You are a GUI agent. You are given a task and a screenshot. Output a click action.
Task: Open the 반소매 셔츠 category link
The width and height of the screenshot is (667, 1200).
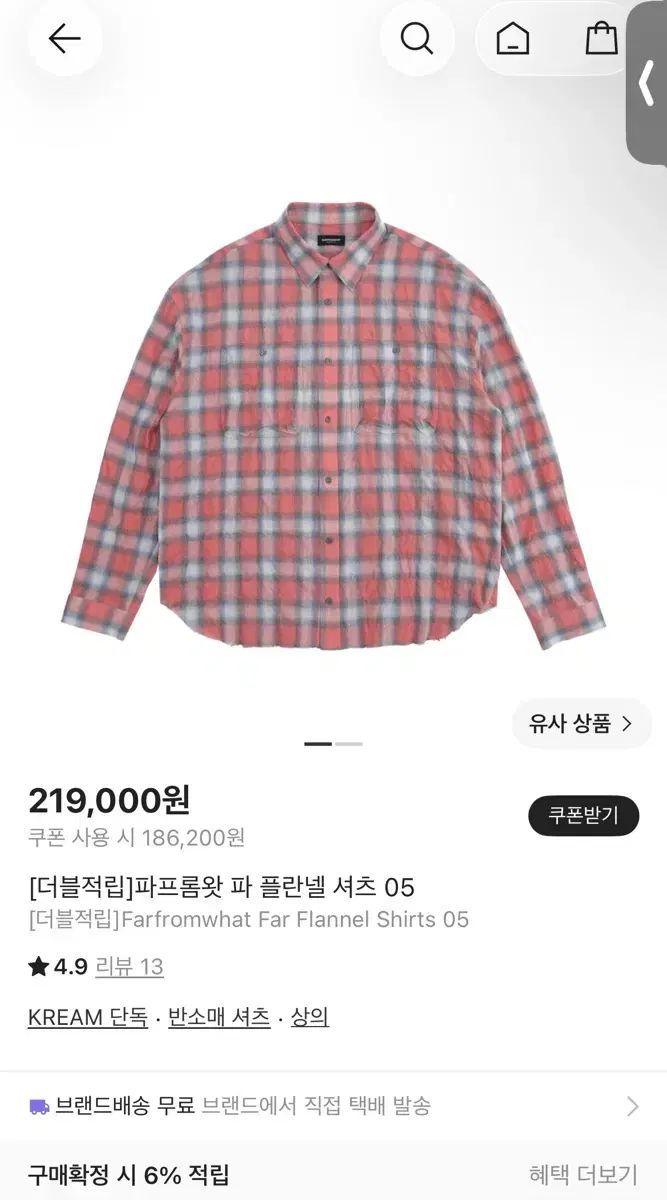point(219,1018)
